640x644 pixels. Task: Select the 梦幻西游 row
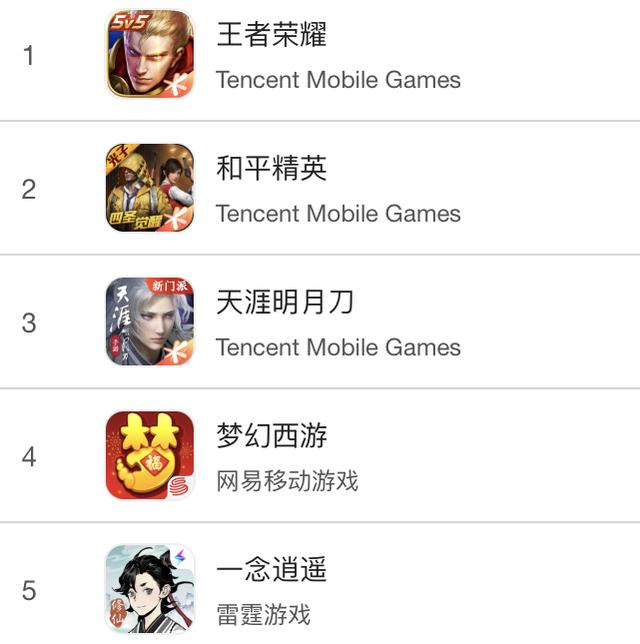(272, 436)
